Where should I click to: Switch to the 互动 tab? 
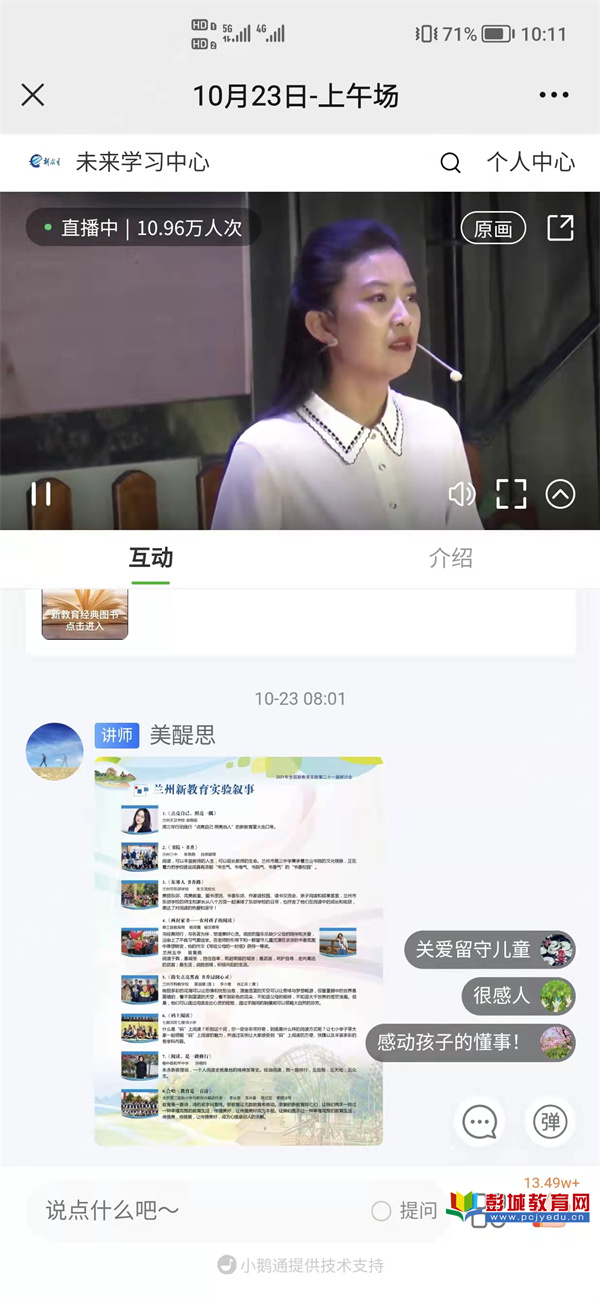150,558
